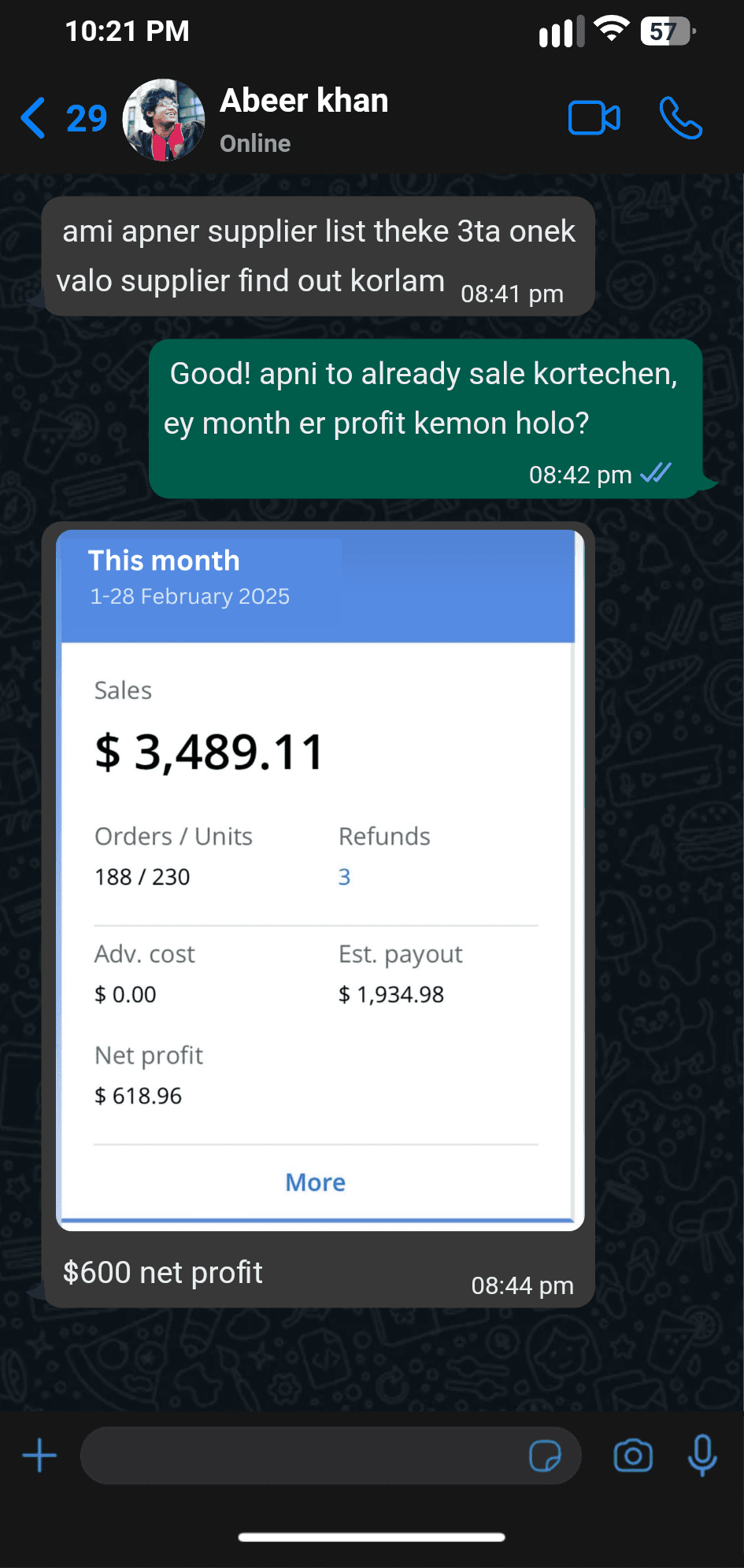Start a voice call with Abeer khan
Image resolution: width=744 pixels, height=1568 pixels.
pos(681,118)
